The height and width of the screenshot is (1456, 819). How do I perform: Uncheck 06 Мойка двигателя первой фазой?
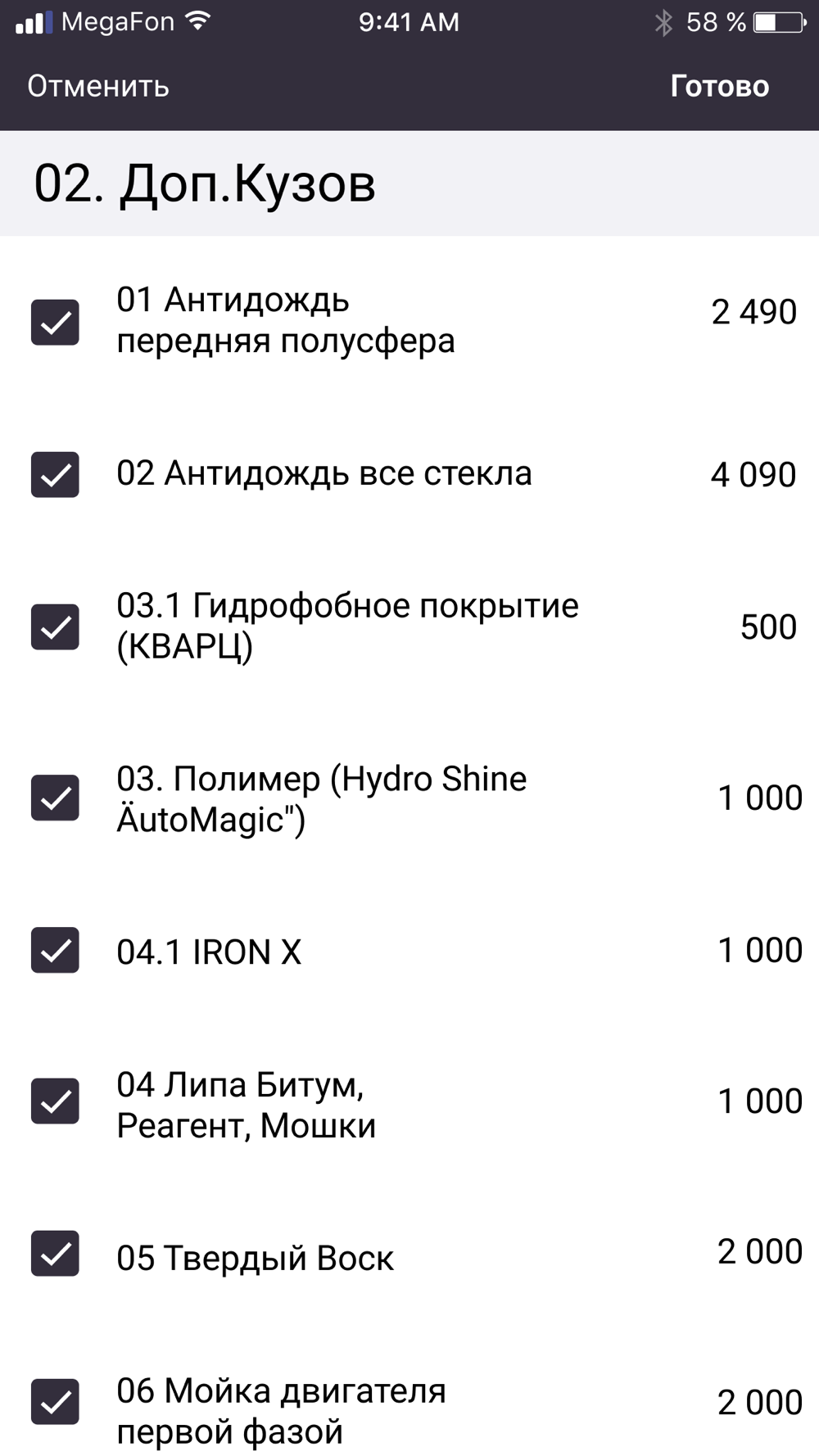(x=55, y=1402)
